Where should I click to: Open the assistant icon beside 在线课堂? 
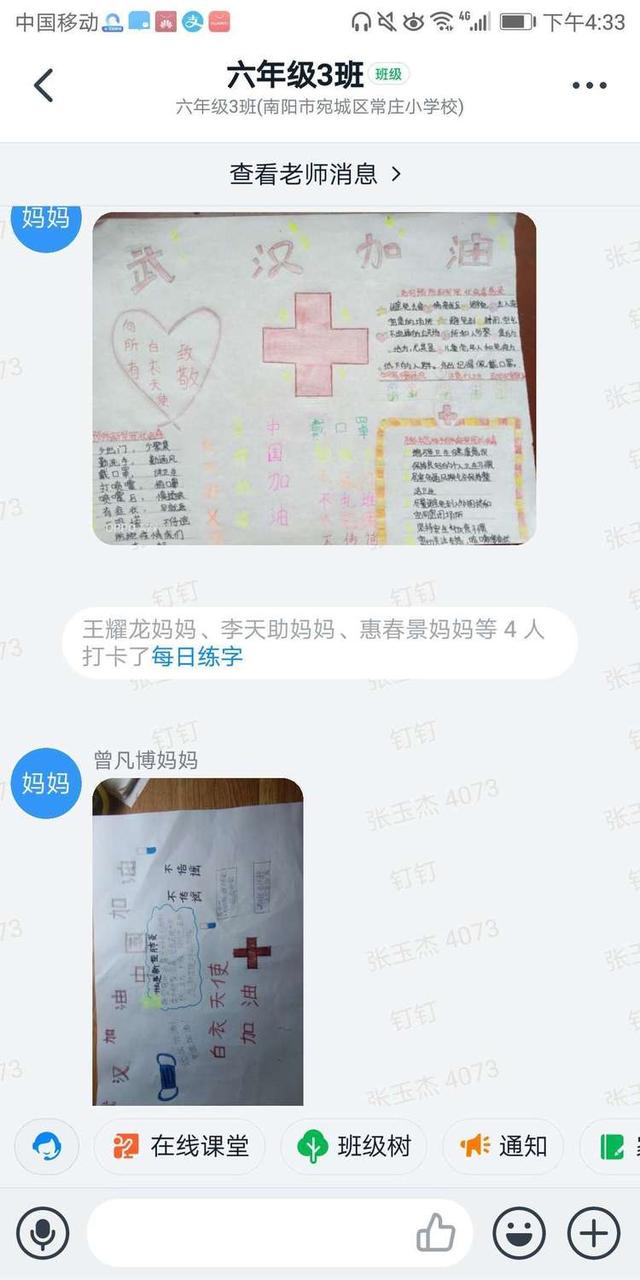pos(47,1146)
